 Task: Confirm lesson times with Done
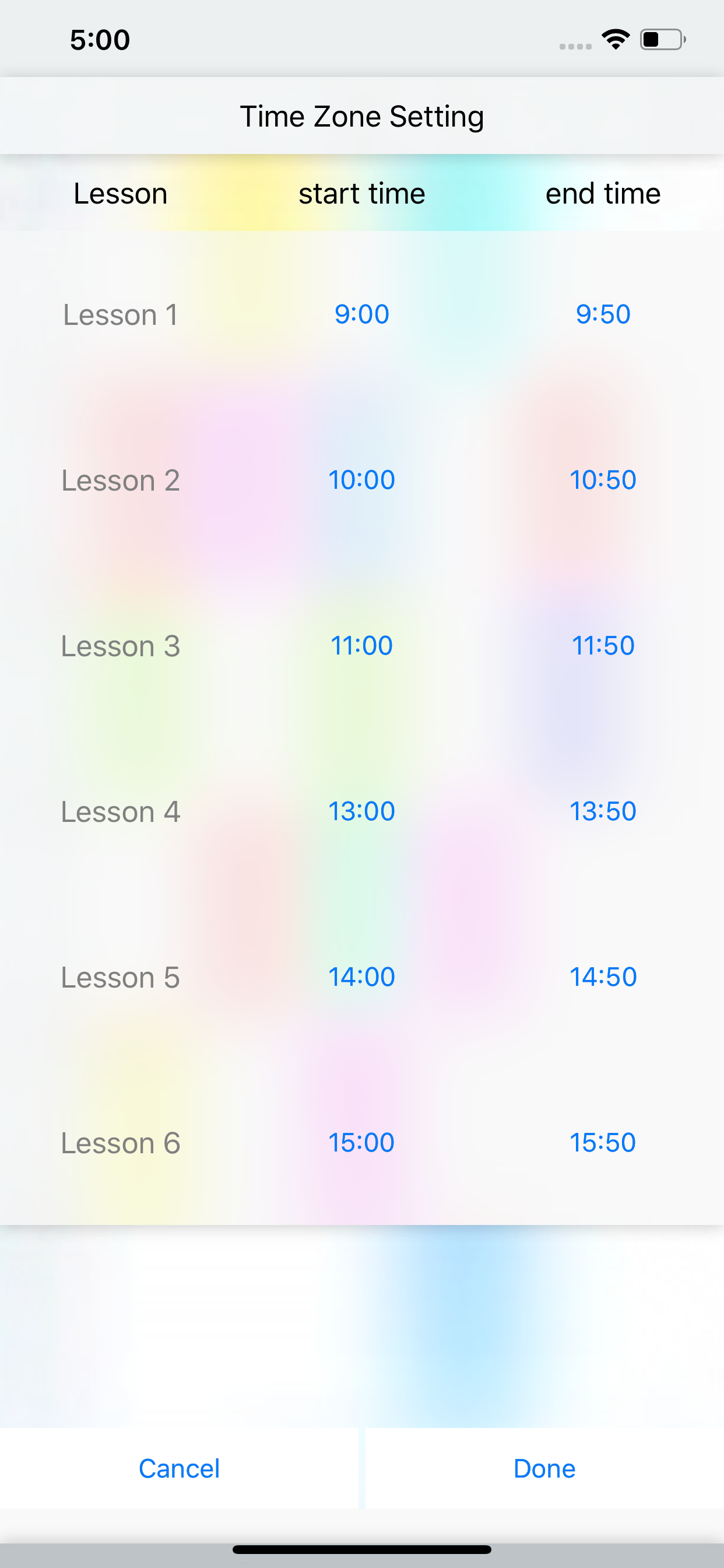coord(544,1468)
